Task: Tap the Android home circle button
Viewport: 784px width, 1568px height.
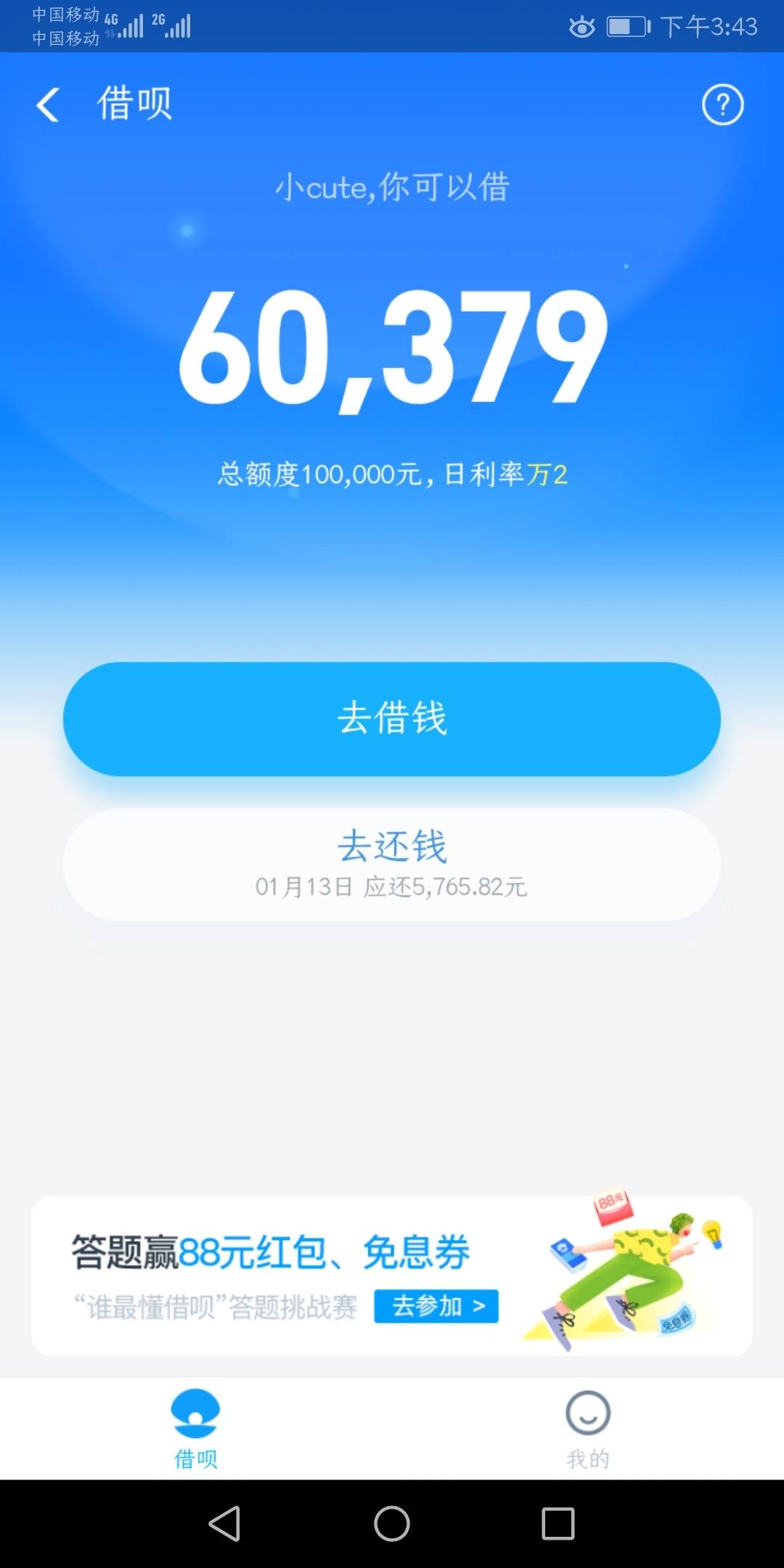Action: (x=392, y=1524)
